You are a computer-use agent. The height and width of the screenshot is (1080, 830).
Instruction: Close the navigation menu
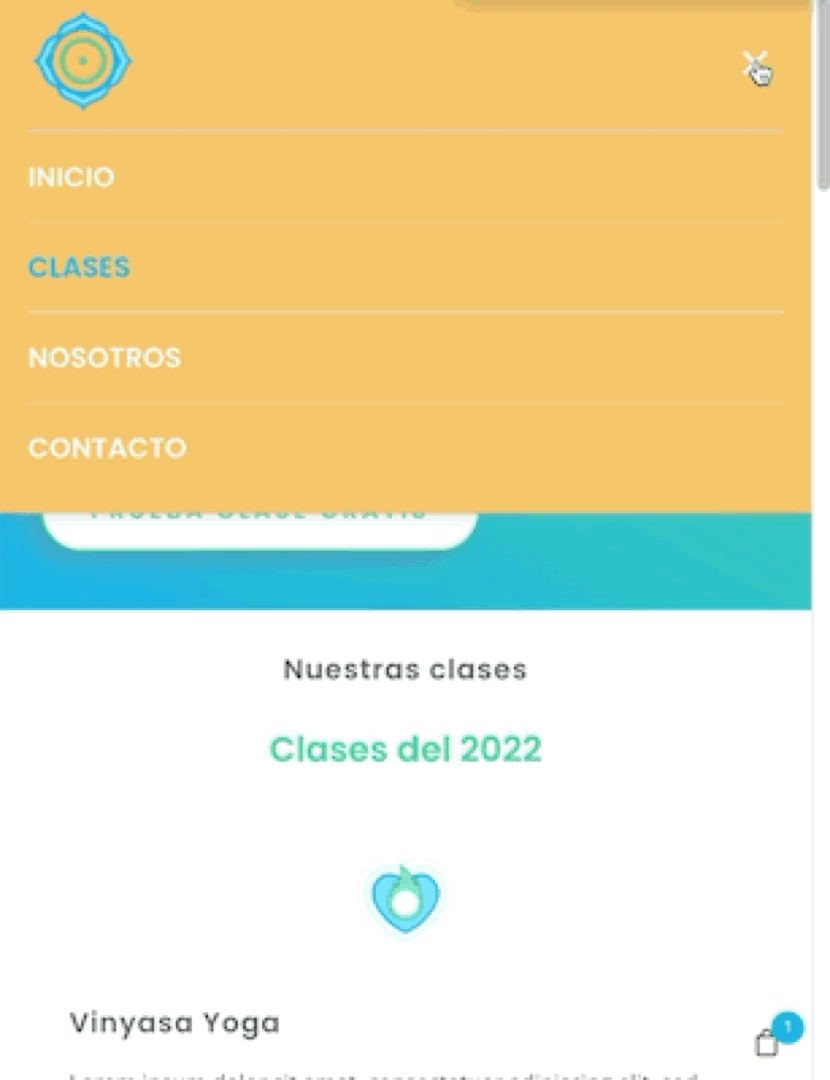755,65
